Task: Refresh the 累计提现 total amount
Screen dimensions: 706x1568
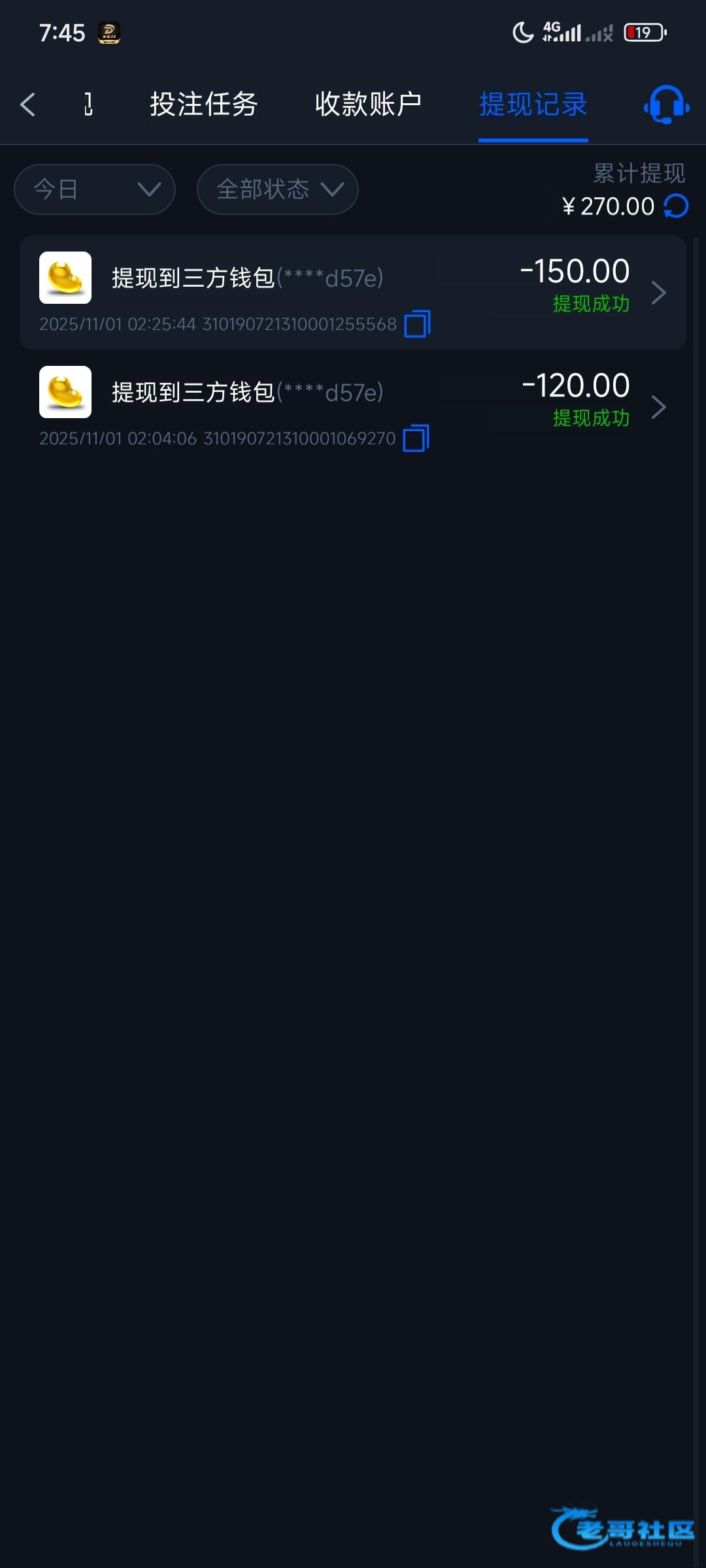Action: coord(676,206)
